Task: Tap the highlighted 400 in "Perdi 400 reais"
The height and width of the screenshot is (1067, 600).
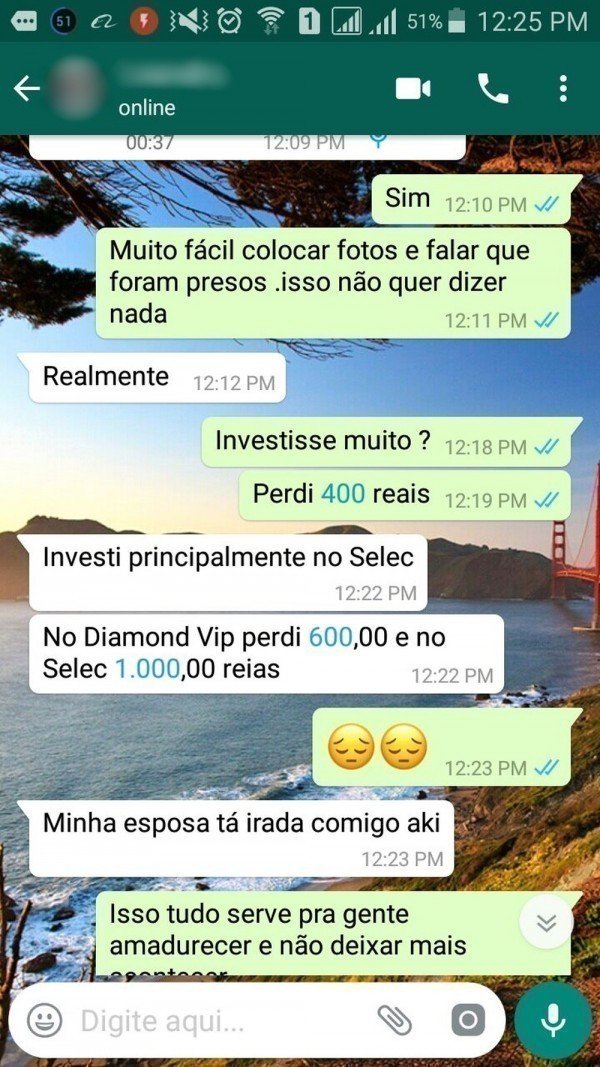Action: click(x=342, y=493)
